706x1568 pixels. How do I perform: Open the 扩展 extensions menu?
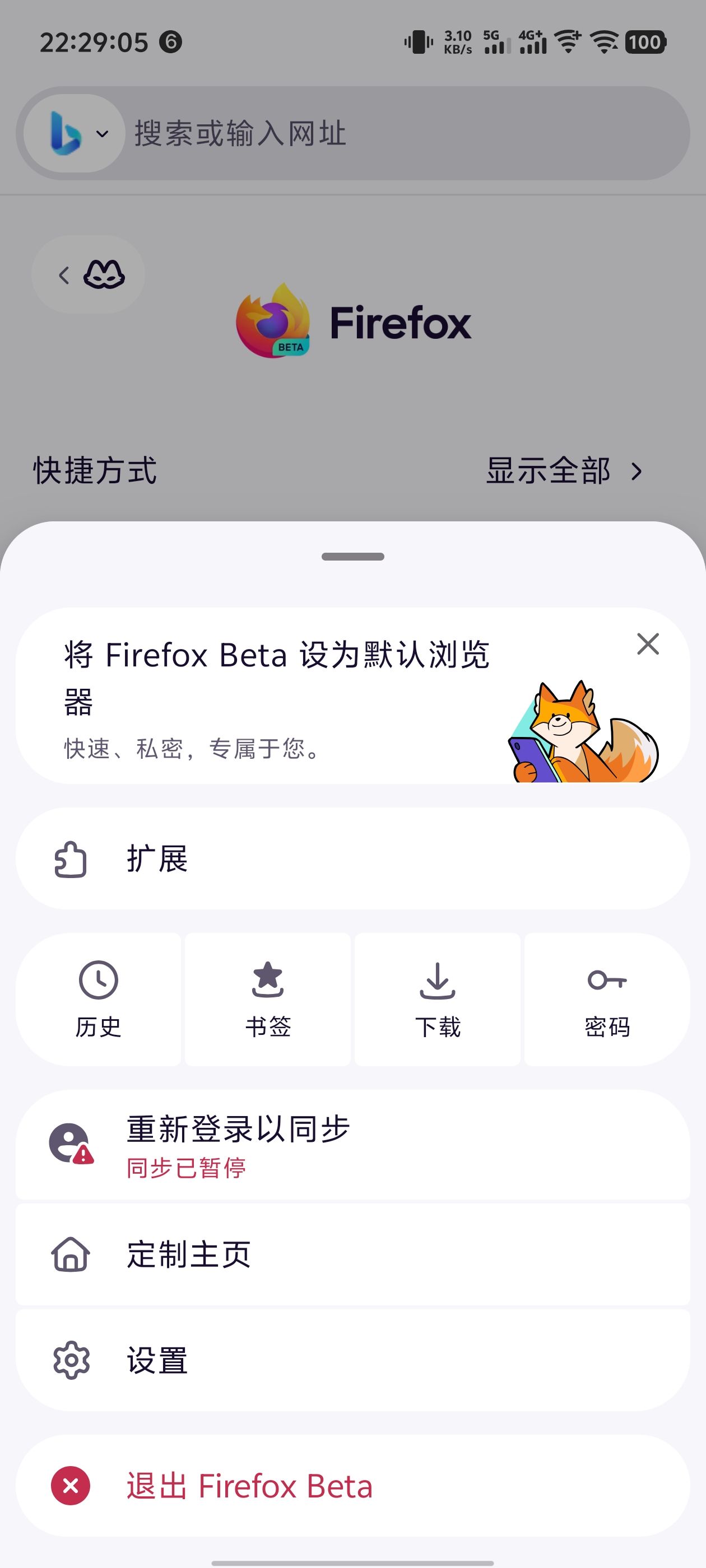(x=352, y=858)
